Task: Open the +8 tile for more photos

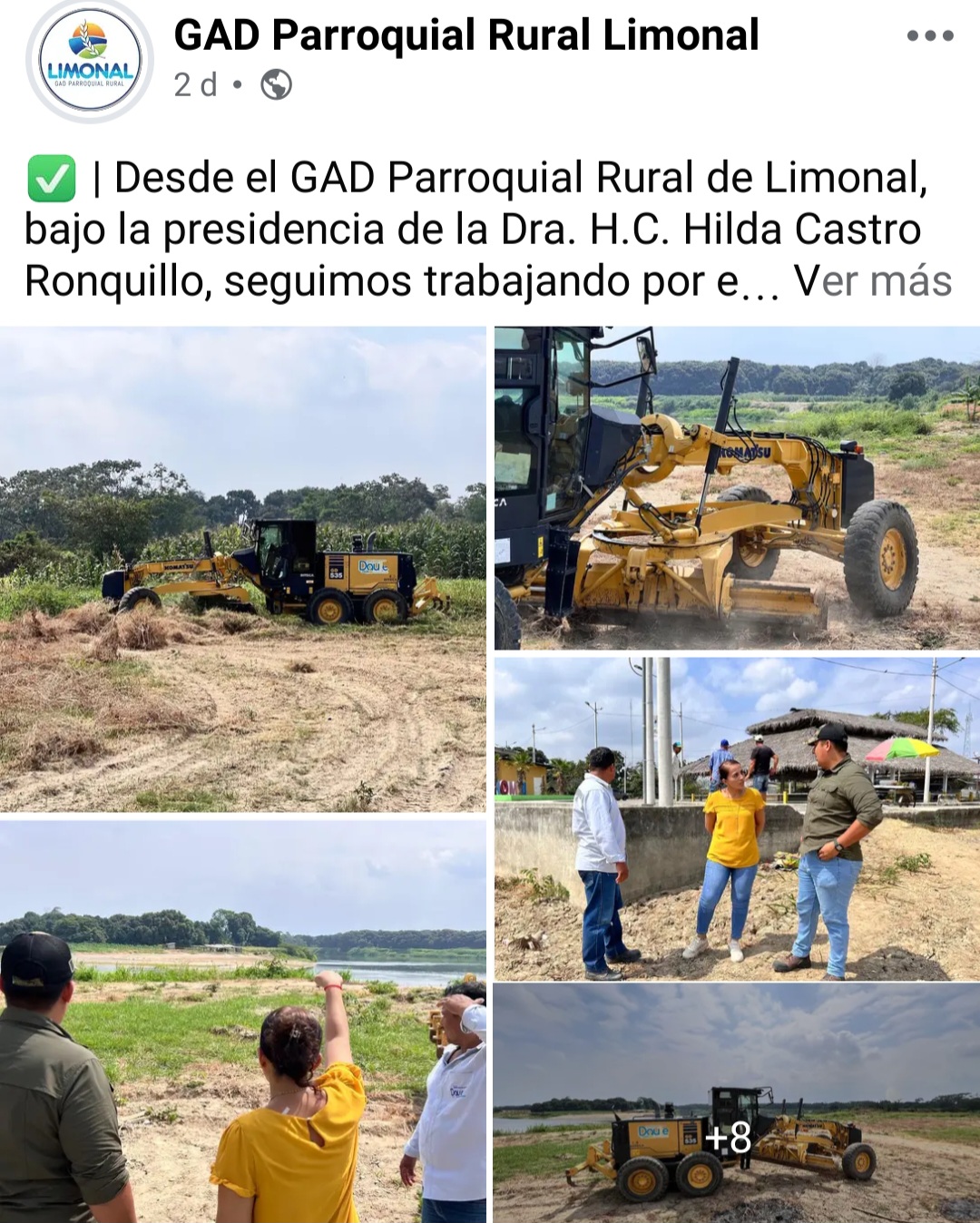Action: pos(737,1103)
